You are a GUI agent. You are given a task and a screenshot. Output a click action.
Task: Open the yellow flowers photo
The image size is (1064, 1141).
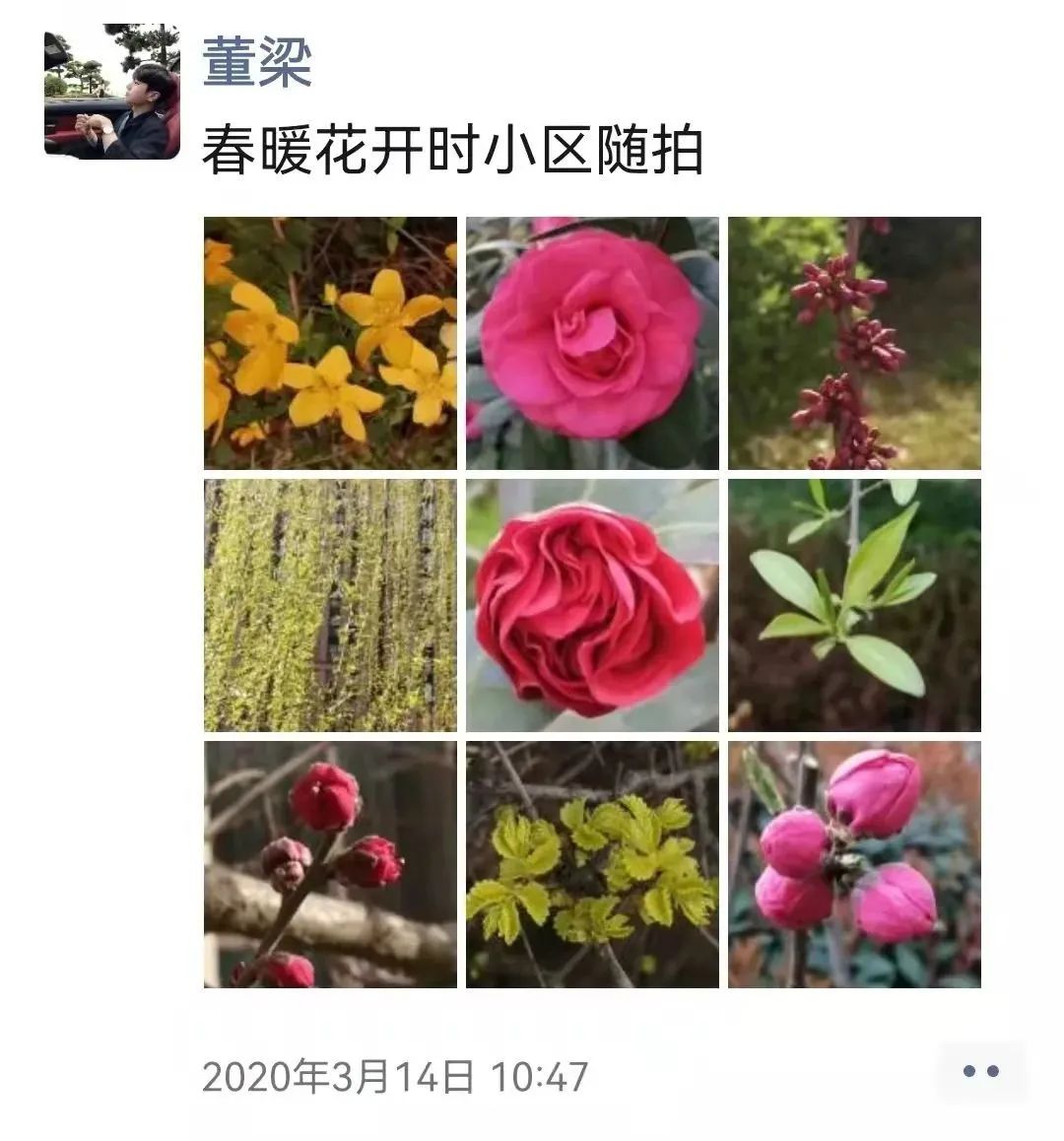click(330, 343)
